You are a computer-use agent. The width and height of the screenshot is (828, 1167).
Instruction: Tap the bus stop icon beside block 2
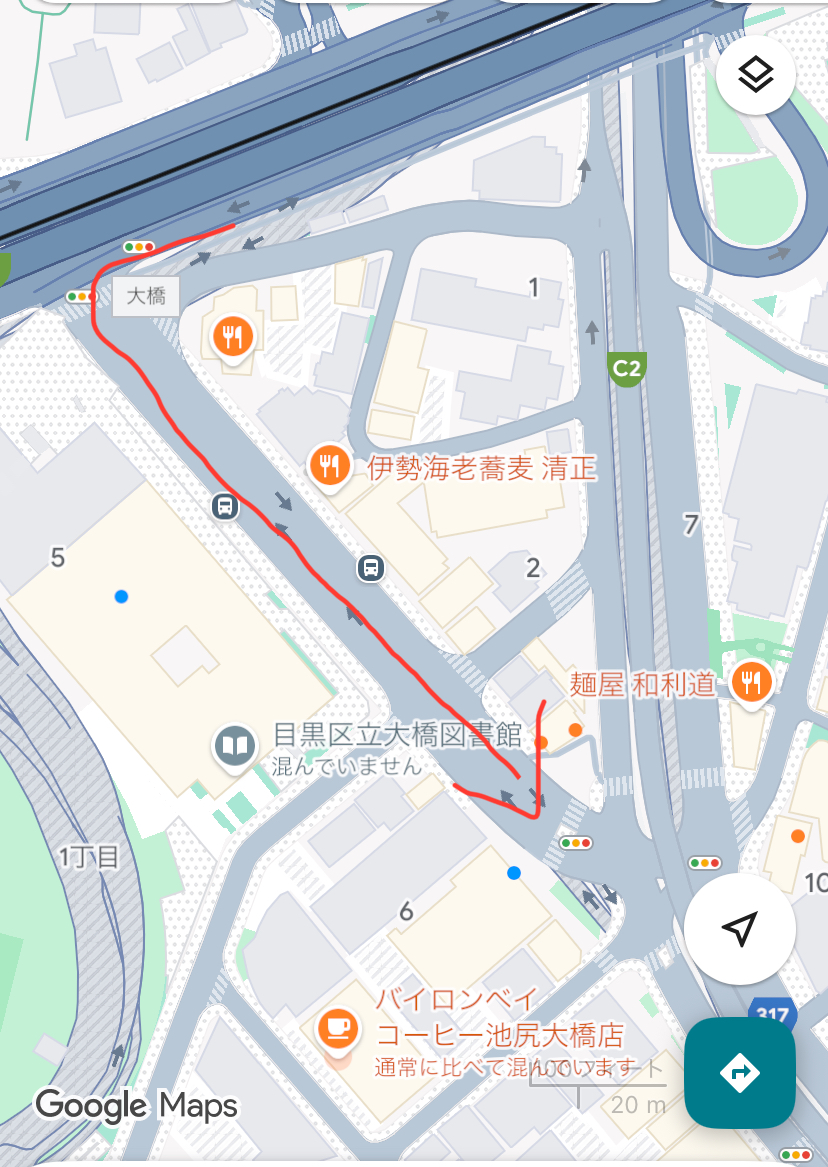(371, 569)
